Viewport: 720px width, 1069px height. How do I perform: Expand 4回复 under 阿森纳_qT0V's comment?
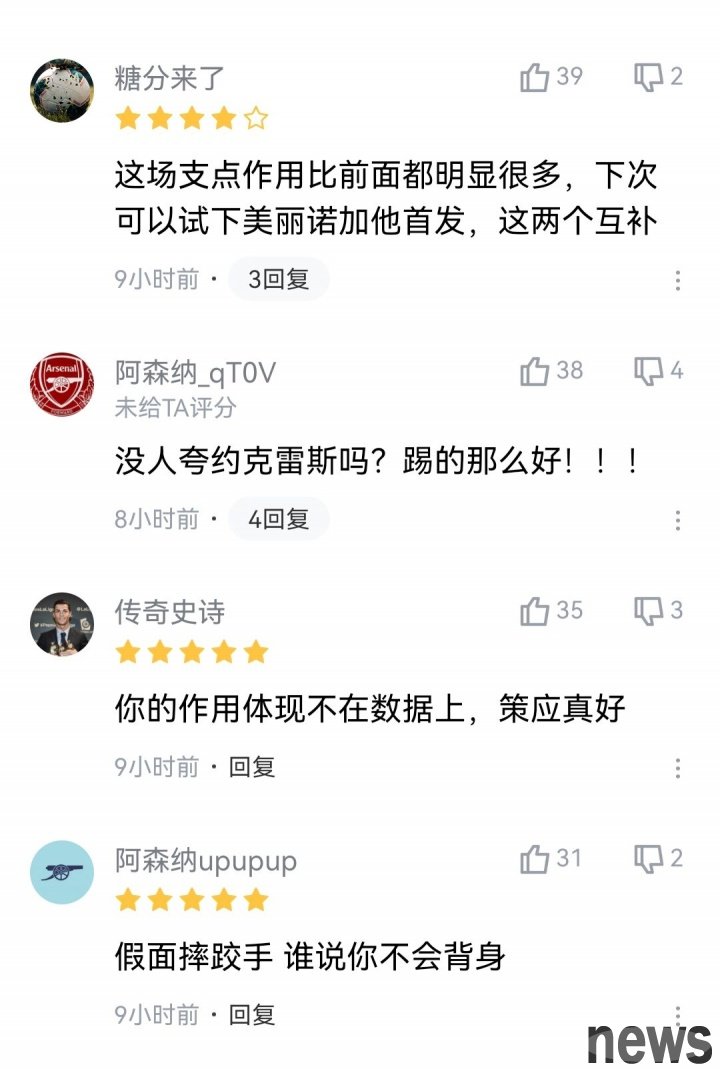(x=279, y=519)
